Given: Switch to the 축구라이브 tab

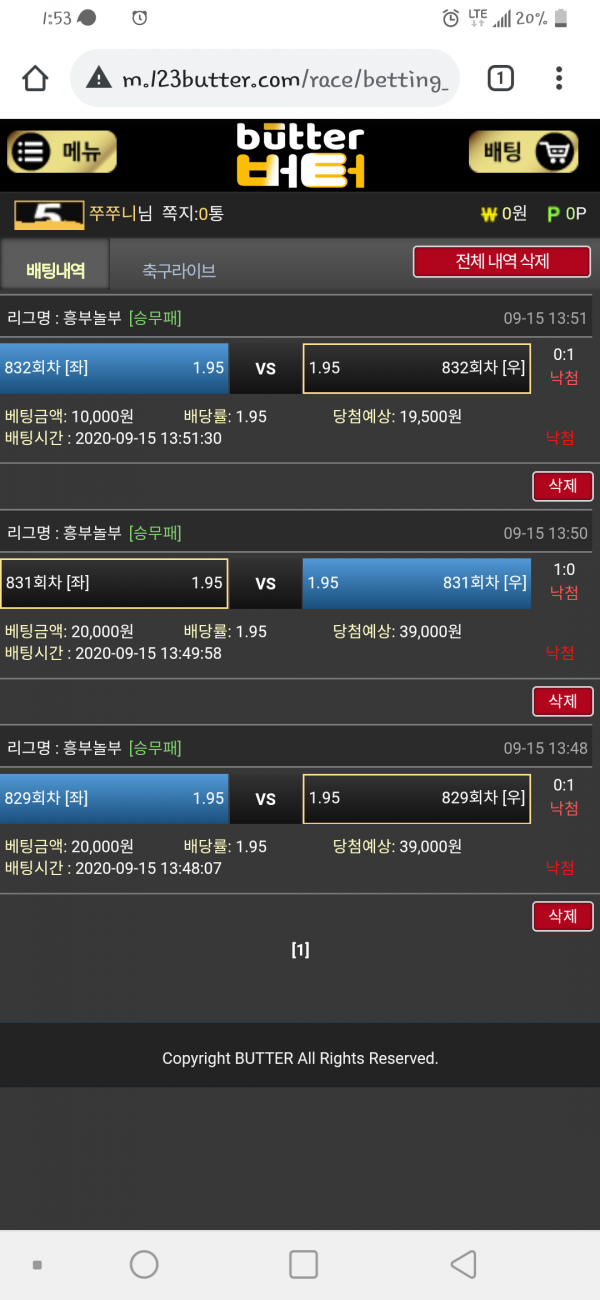Looking at the screenshot, I should click(179, 270).
